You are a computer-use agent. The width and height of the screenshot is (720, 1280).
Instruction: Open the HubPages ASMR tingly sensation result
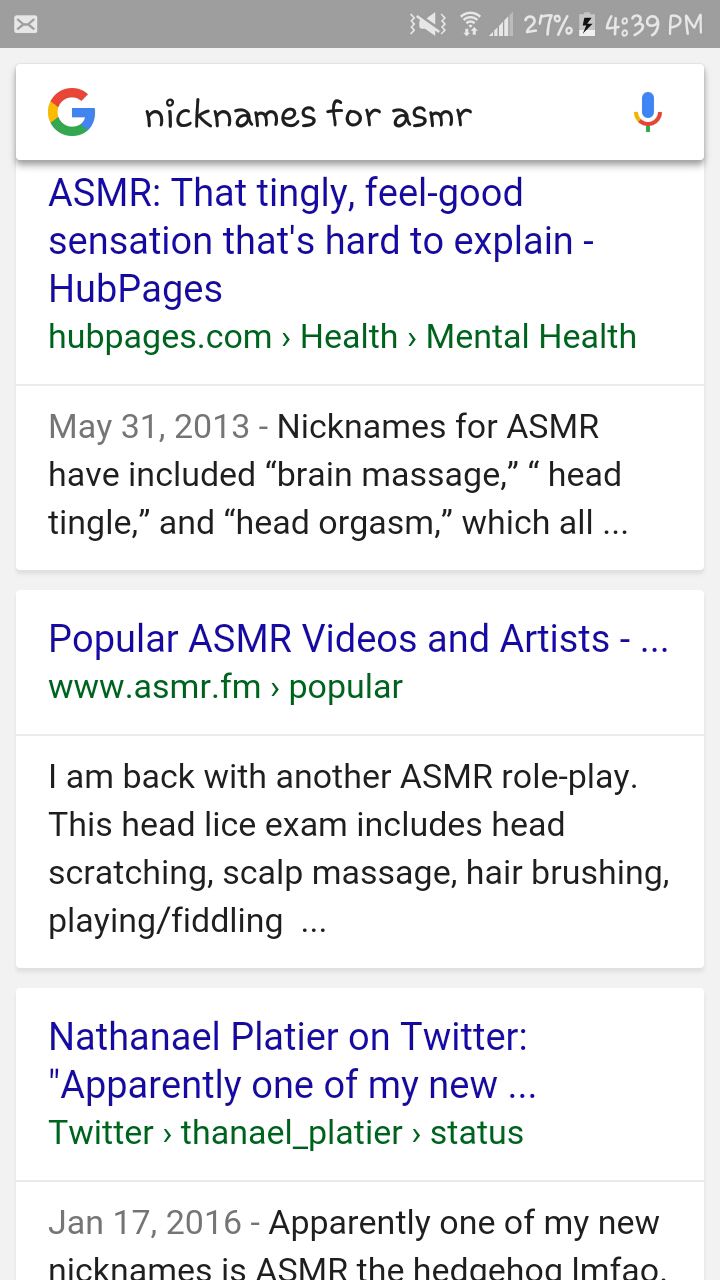pyautogui.click(x=321, y=240)
